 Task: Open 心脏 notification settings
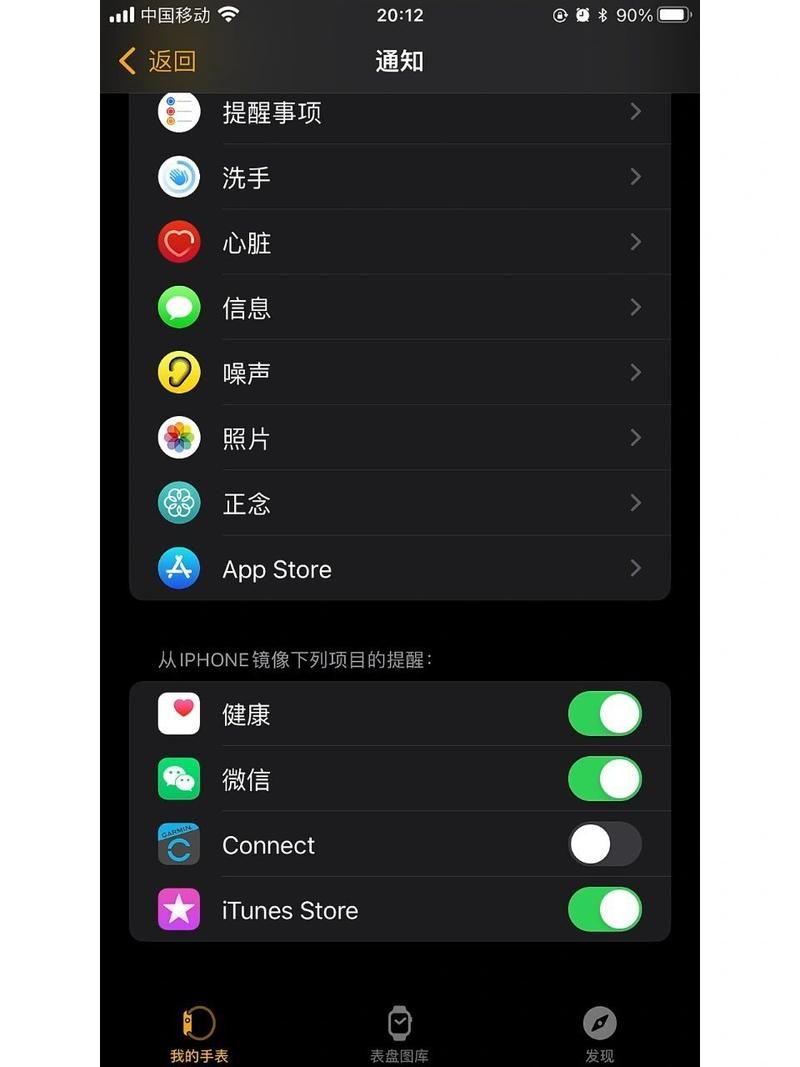(x=399, y=243)
